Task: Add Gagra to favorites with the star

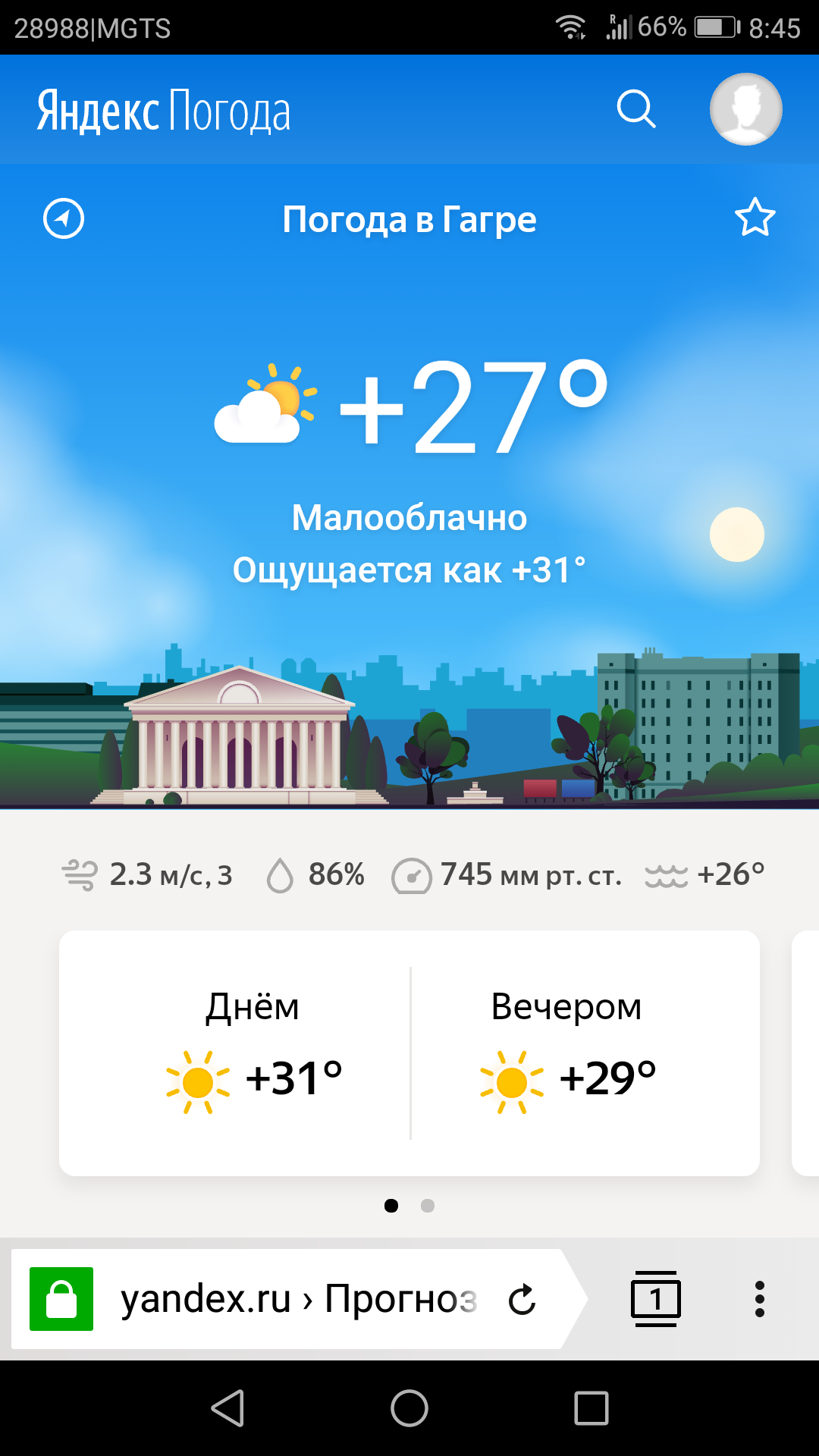Action: pyautogui.click(x=755, y=218)
